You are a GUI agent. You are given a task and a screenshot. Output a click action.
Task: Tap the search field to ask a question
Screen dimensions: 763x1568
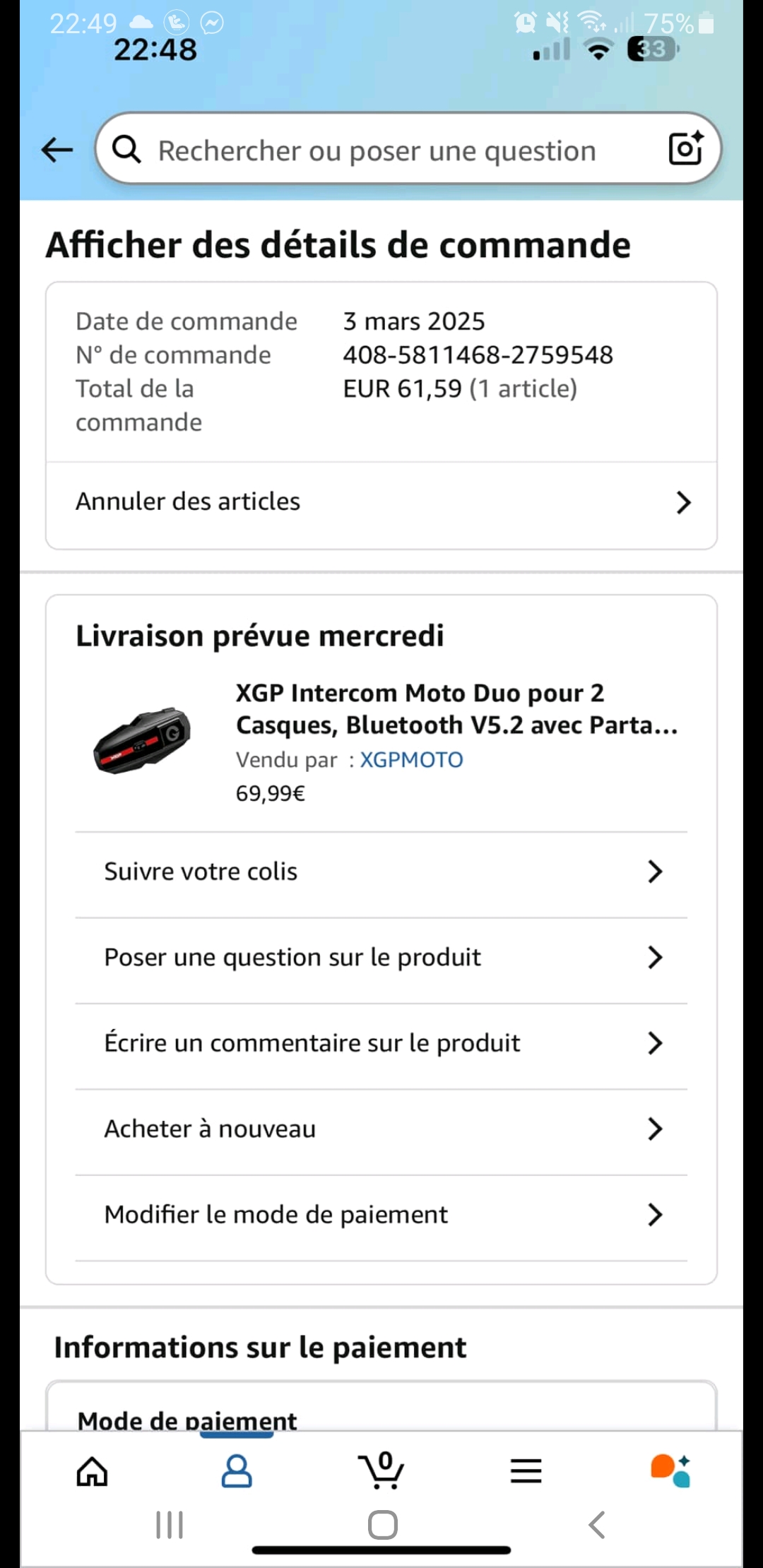(x=377, y=150)
